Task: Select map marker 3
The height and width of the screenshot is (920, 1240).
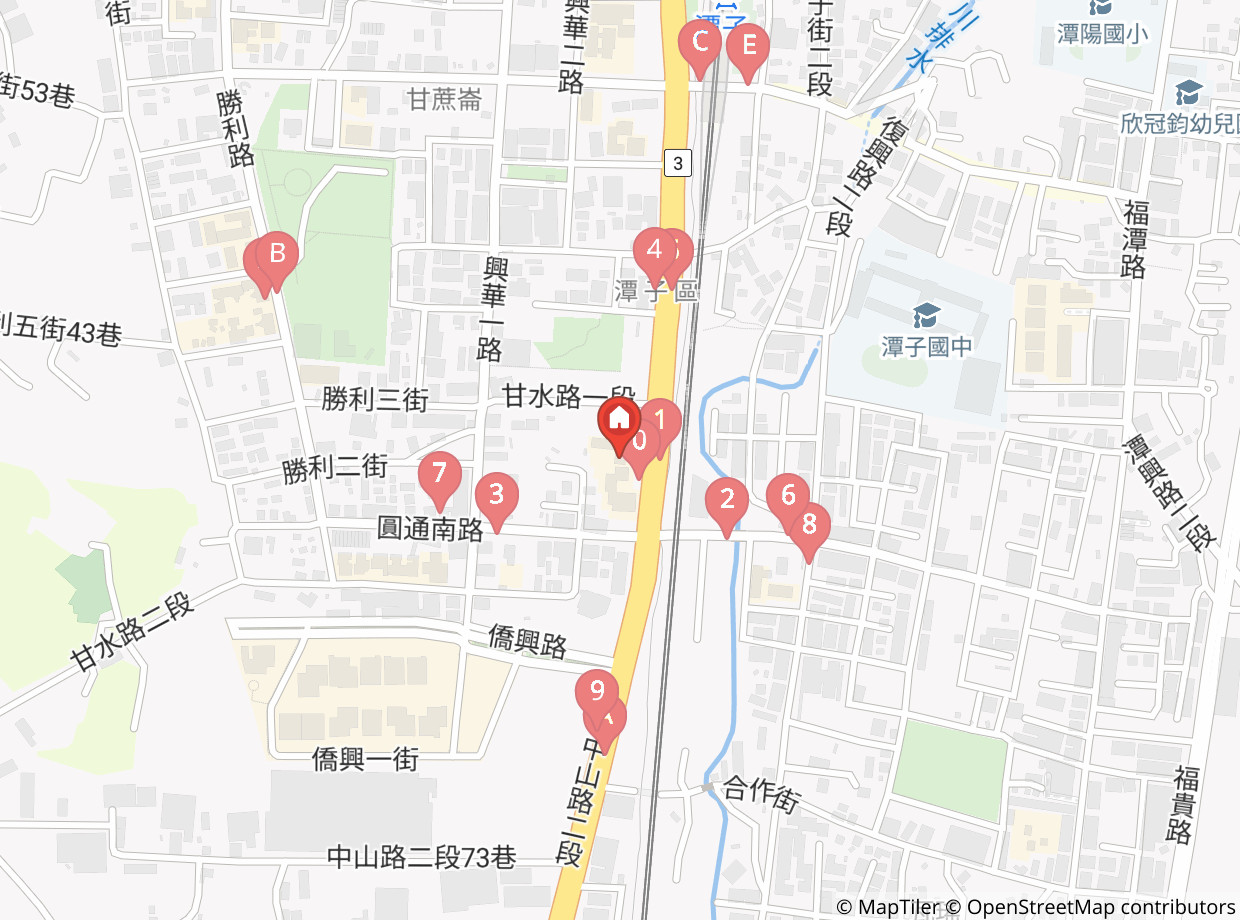Action: [x=497, y=494]
